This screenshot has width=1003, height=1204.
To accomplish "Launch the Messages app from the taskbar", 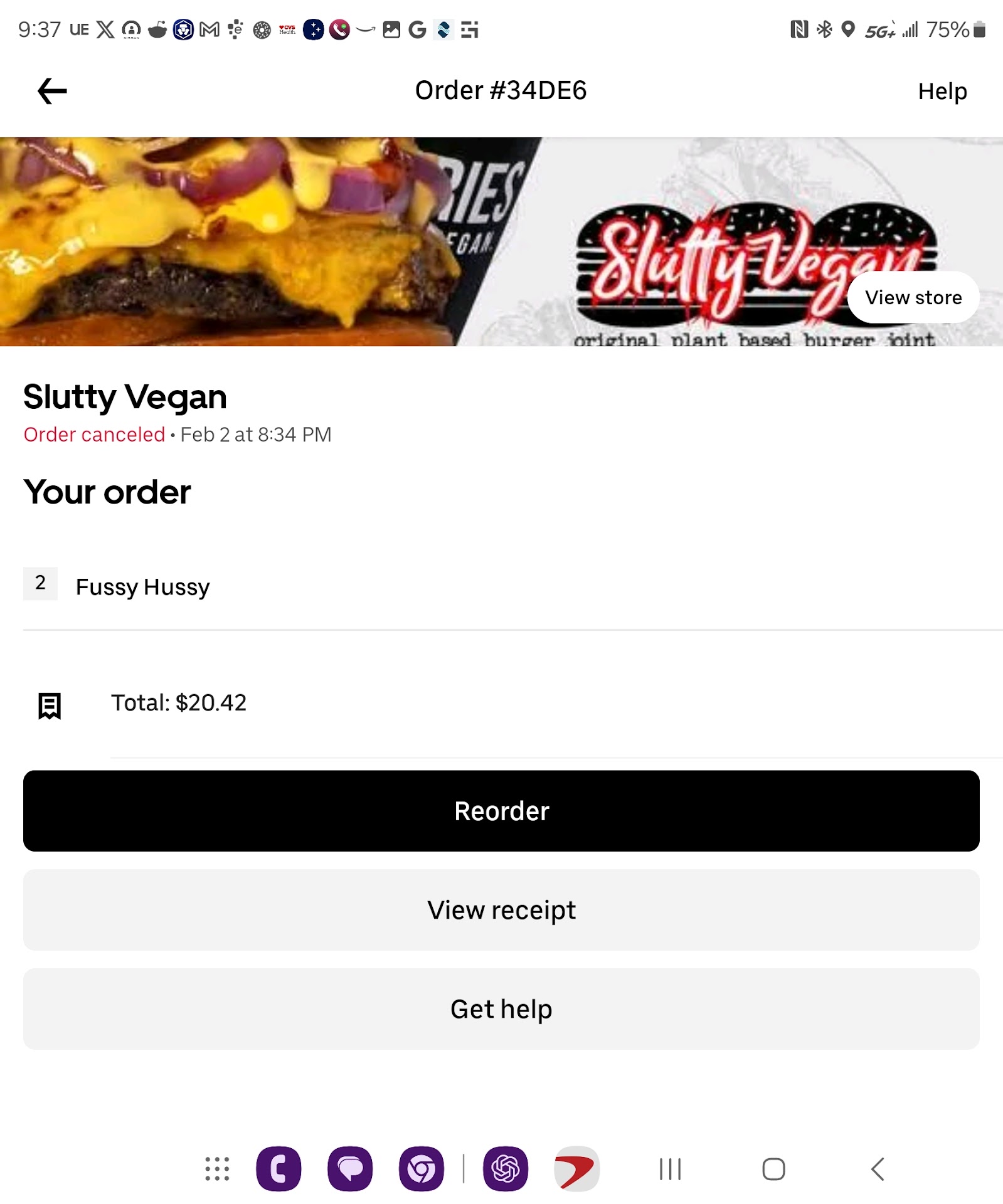I will click(350, 1169).
